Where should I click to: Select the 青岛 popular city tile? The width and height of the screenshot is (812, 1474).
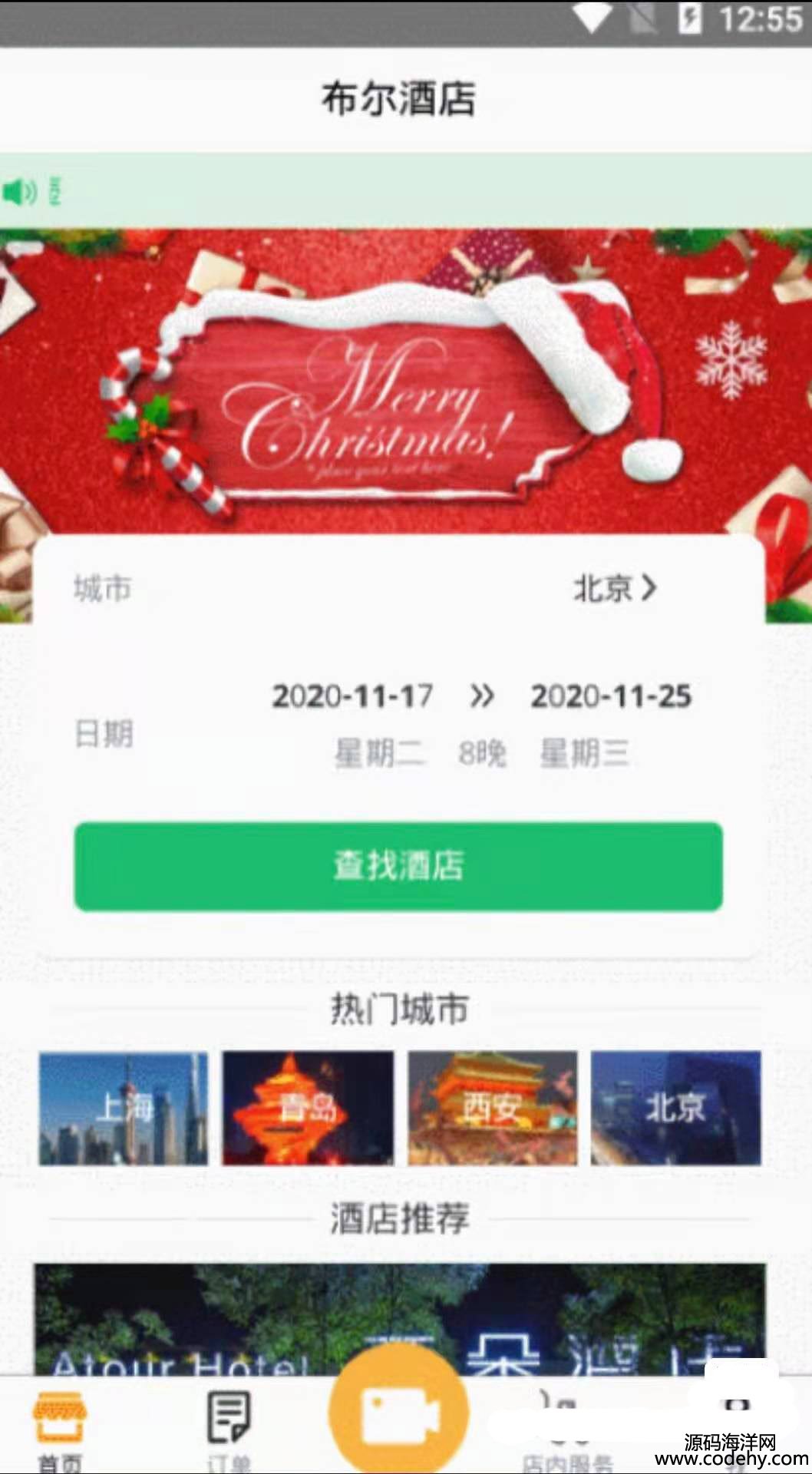308,1108
